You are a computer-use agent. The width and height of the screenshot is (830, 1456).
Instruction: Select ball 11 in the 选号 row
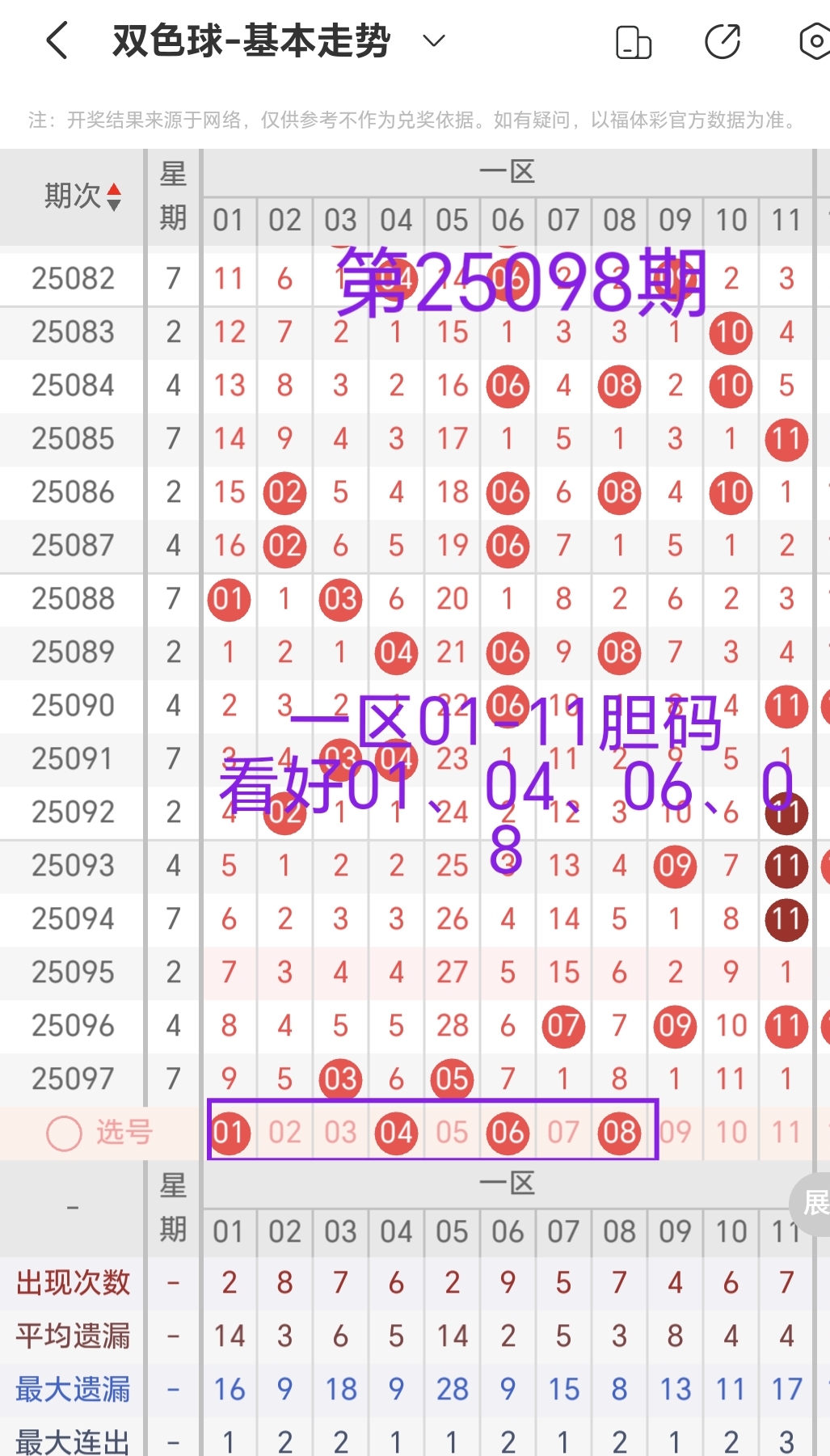click(786, 1132)
